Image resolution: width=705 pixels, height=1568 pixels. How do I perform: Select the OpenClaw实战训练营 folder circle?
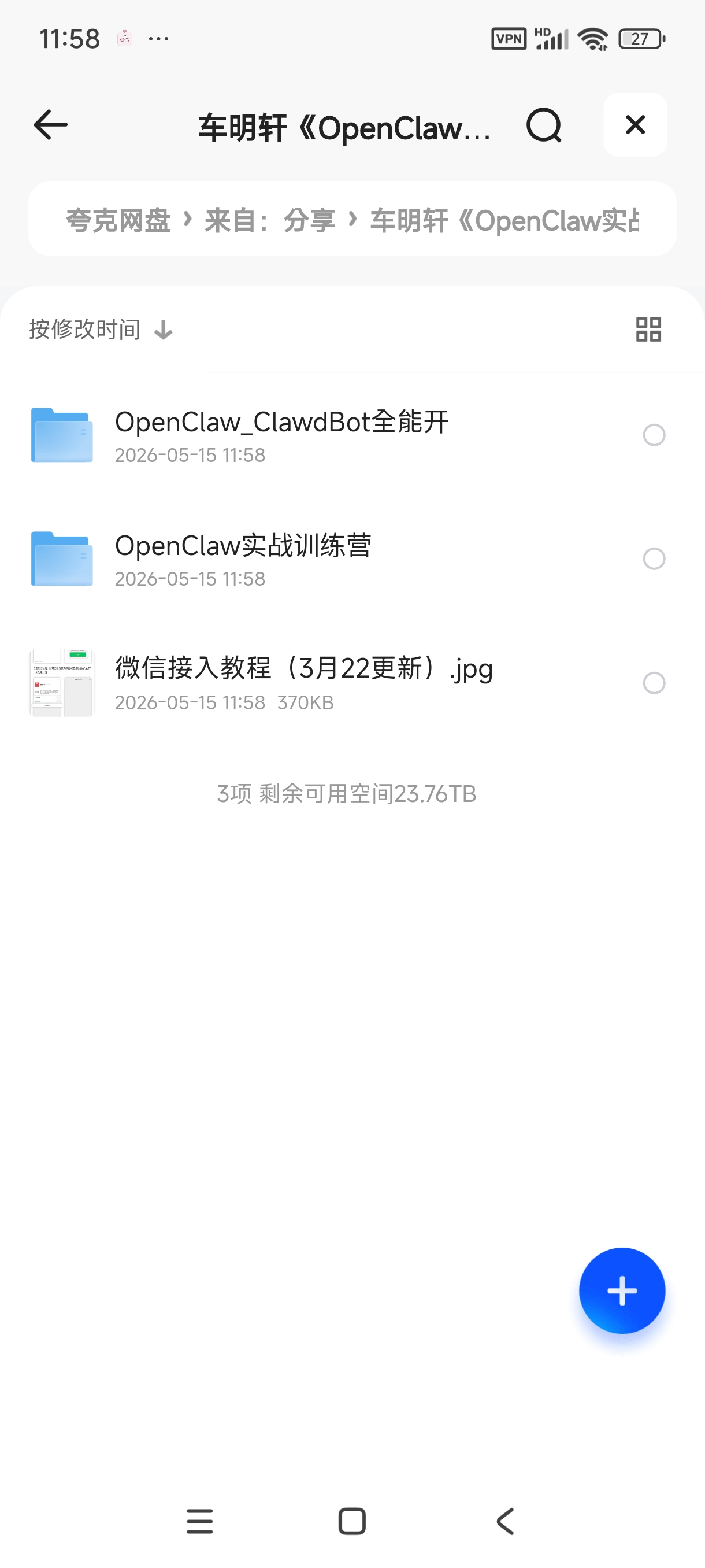click(654, 559)
